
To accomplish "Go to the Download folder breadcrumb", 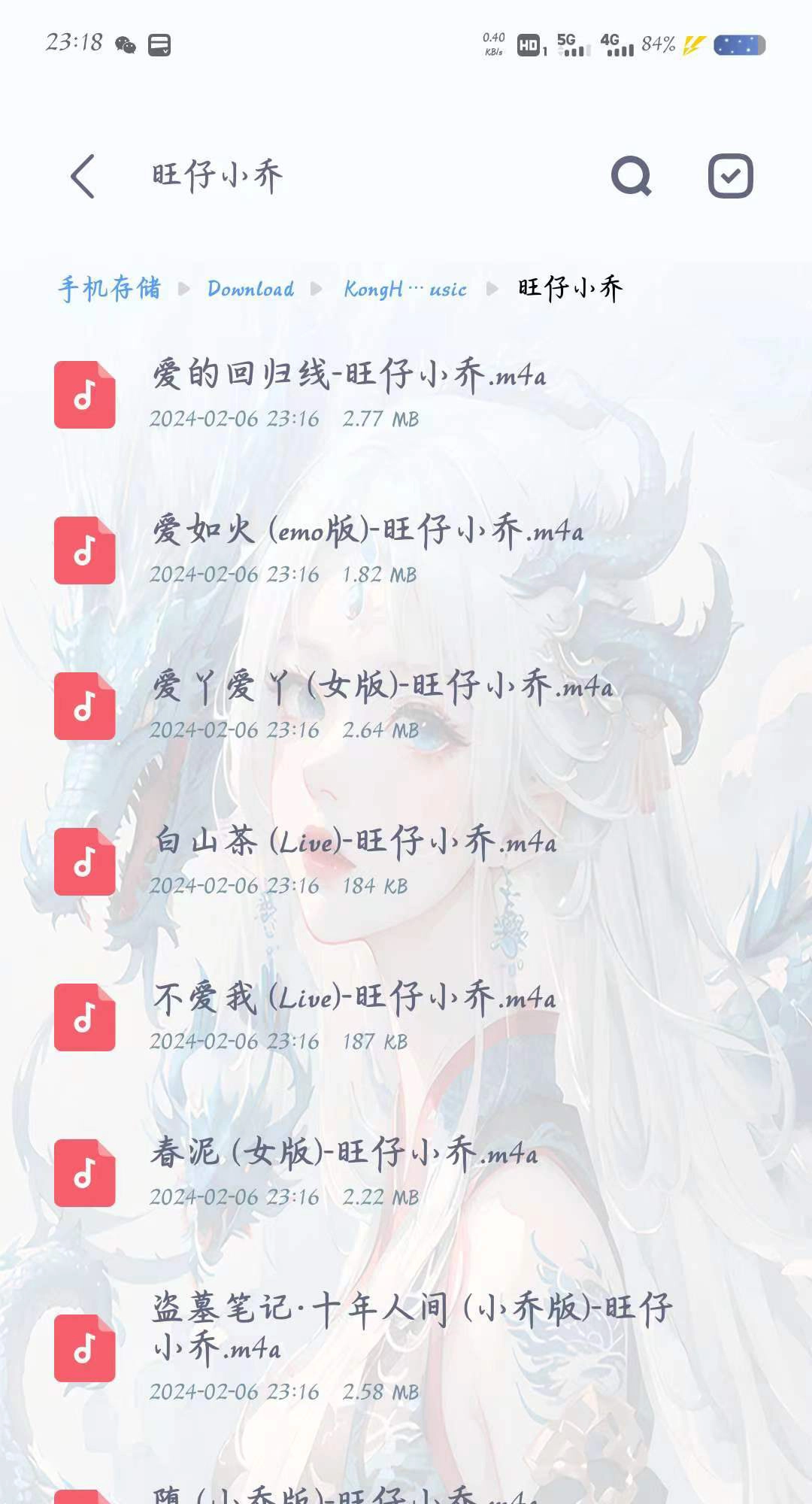I will pyautogui.click(x=250, y=289).
